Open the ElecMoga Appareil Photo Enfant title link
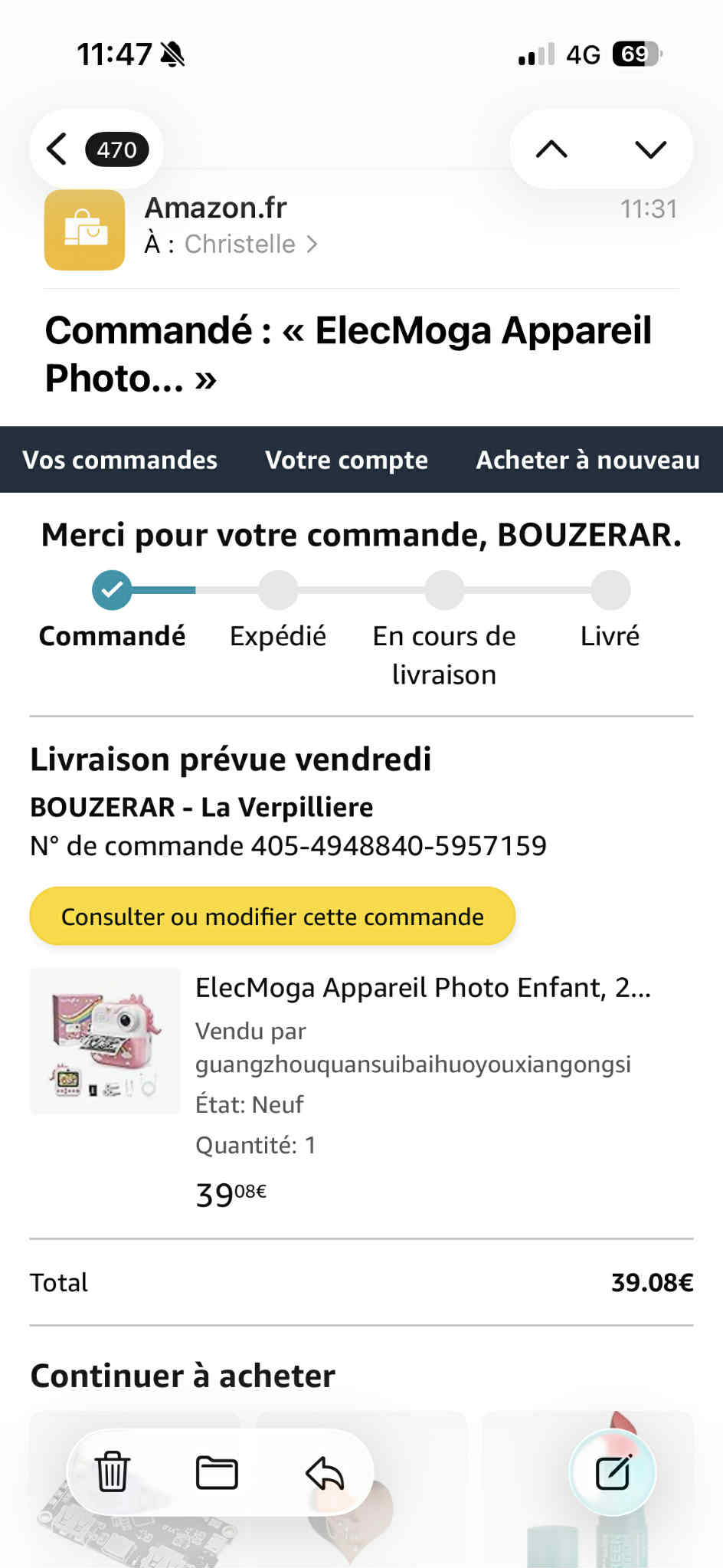Screen dimensions: 723x1568 coord(423,988)
